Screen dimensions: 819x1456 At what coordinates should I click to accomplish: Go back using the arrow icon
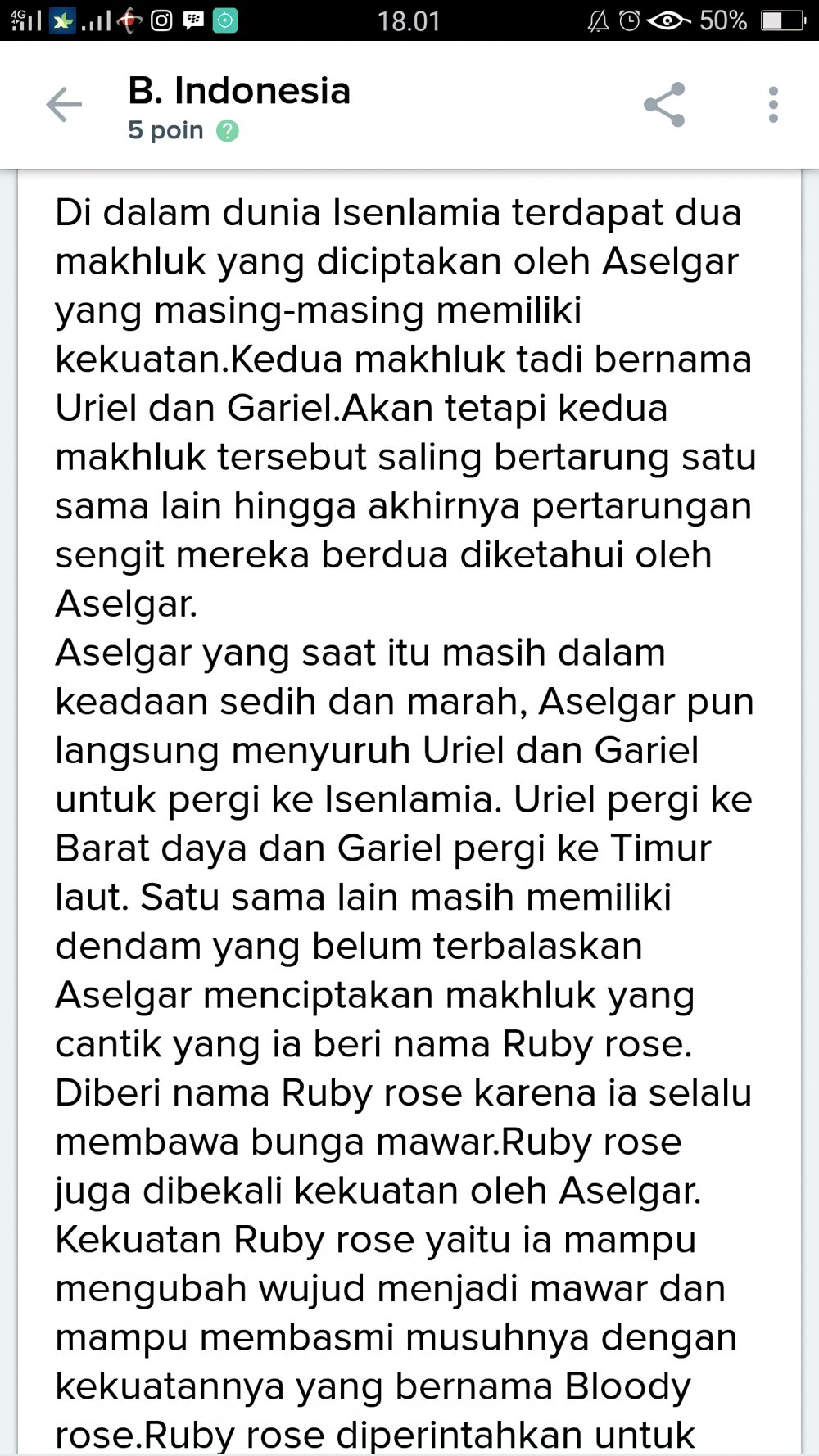pyautogui.click(x=64, y=105)
